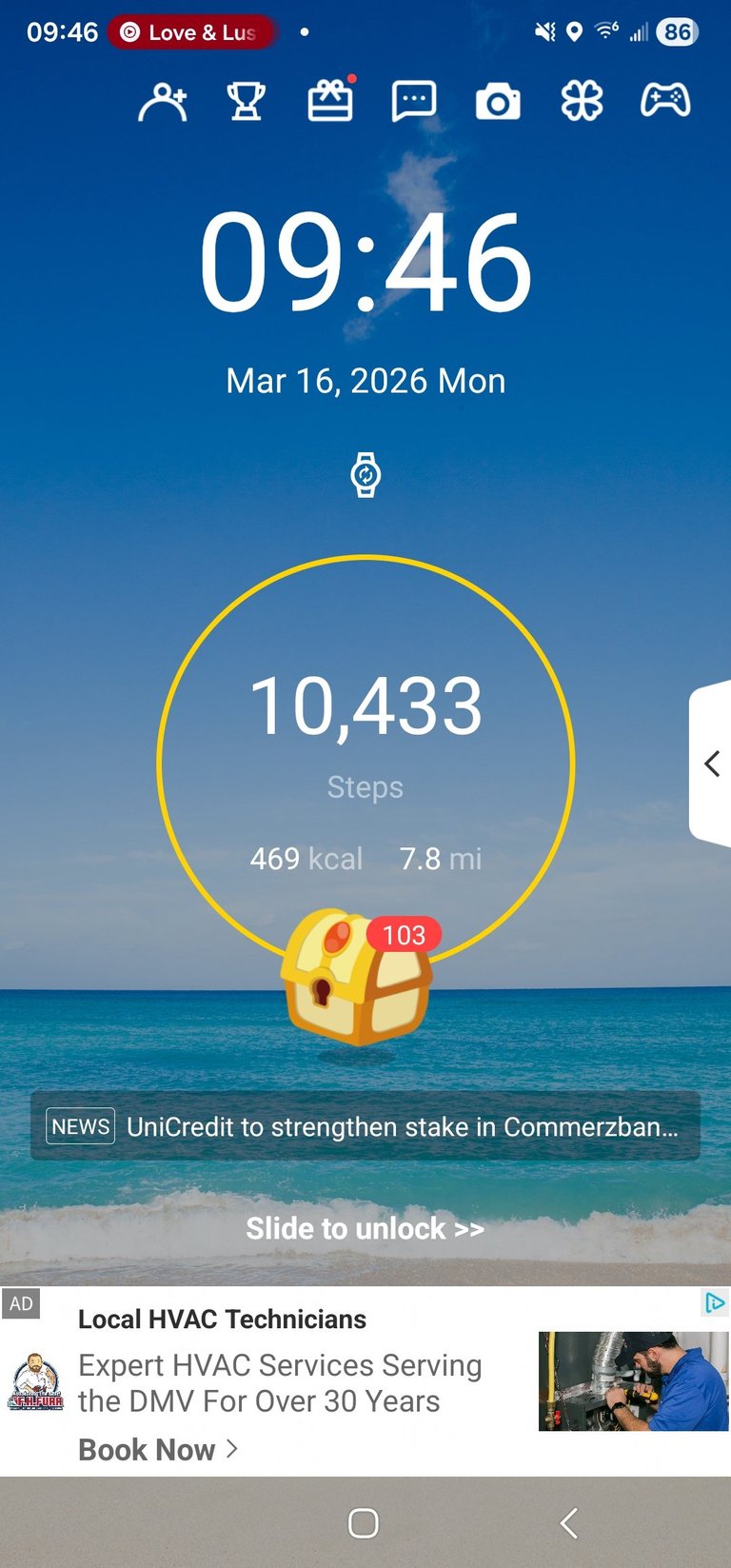Open the trophy achievements icon
731x1568 pixels.
click(x=247, y=102)
